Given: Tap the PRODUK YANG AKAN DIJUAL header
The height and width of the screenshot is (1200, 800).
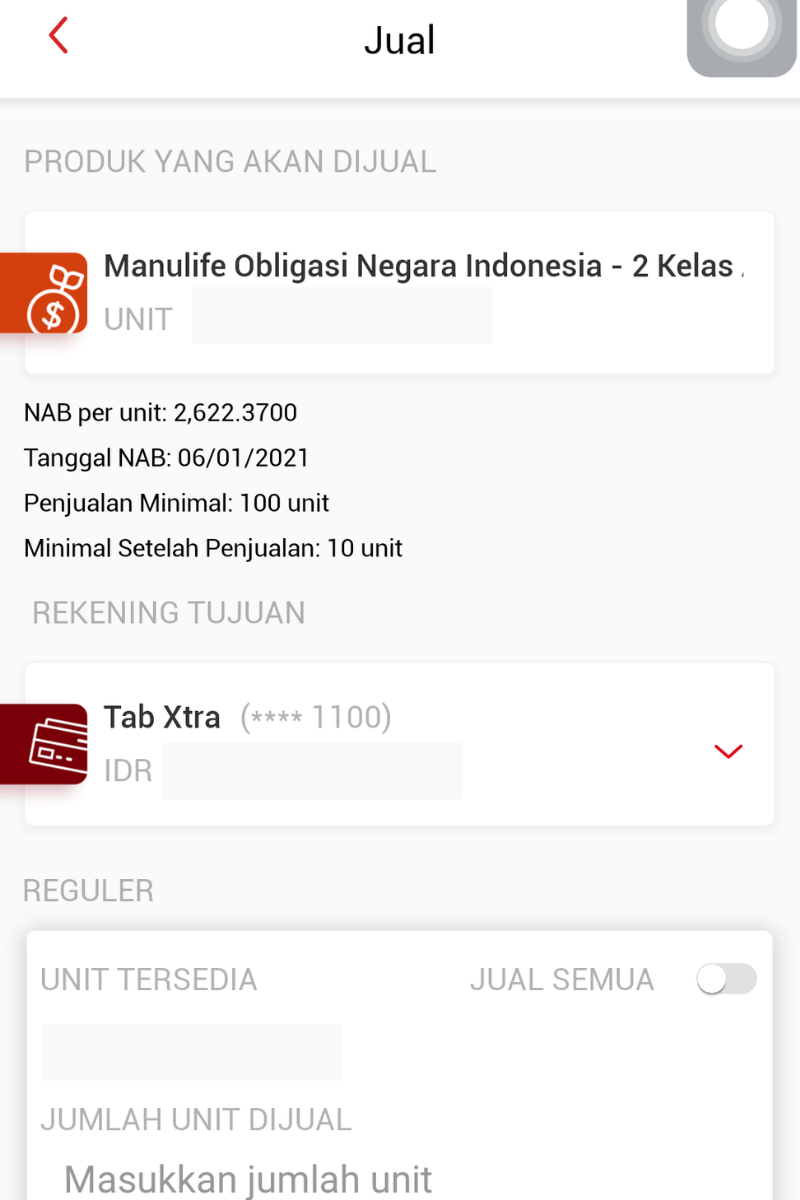Looking at the screenshot, I should [230, 161].
